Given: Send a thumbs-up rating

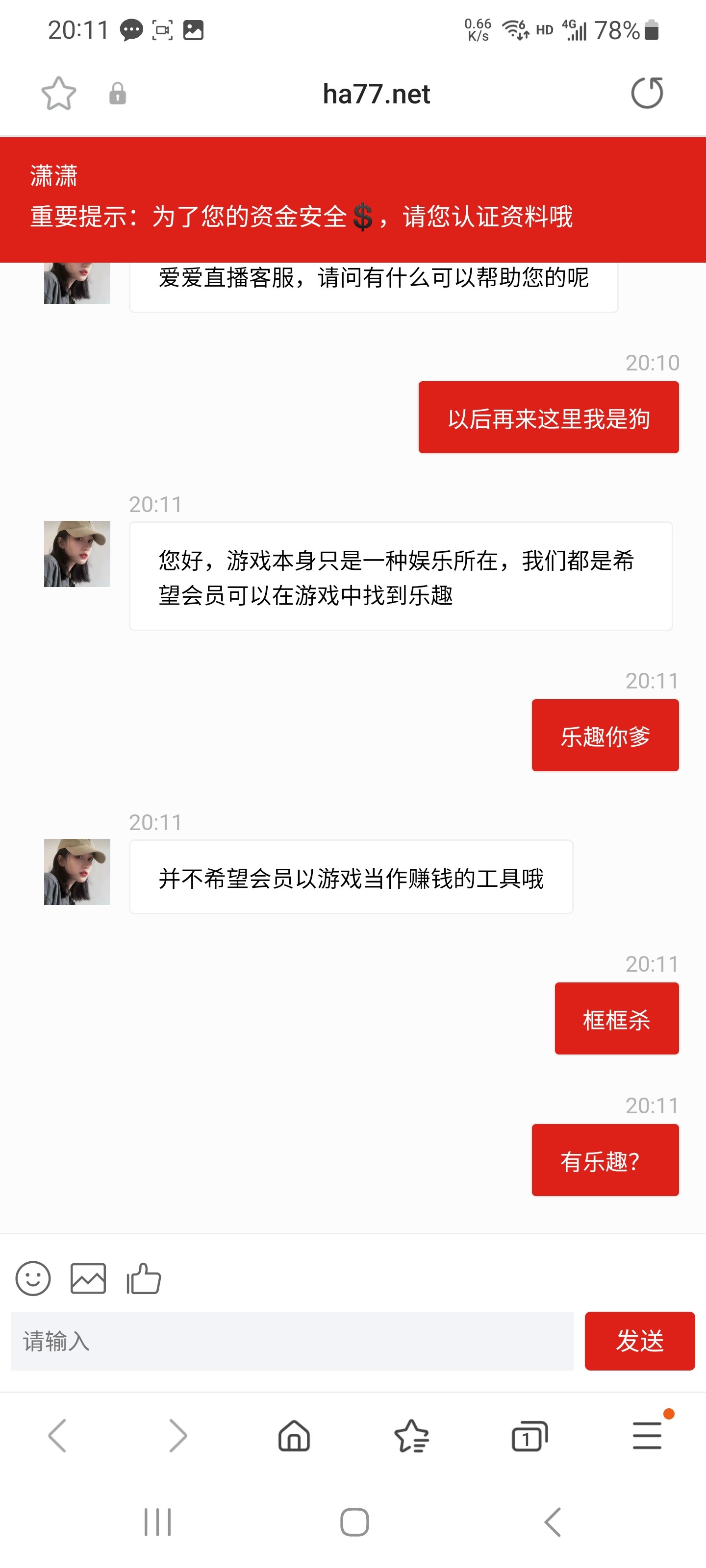Looking at the screenshot, I should click(144, 1277).
